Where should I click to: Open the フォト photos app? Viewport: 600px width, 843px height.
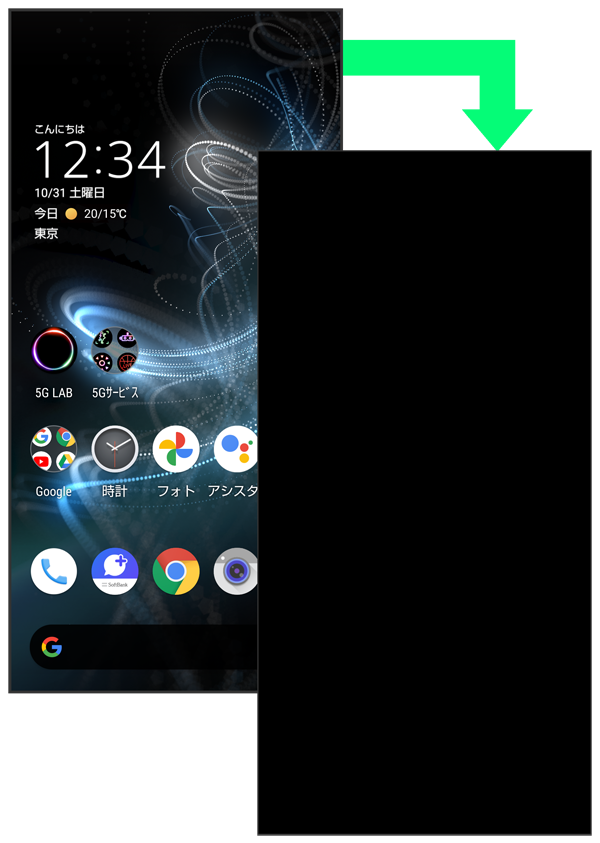coord(176,450)
